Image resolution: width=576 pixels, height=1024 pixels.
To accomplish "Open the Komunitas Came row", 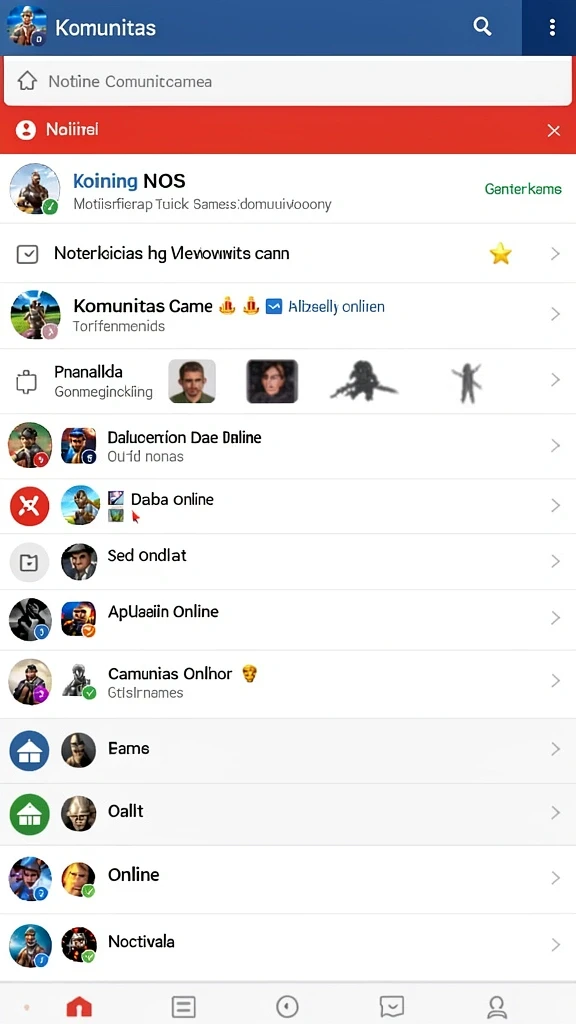I will point(288,315).
